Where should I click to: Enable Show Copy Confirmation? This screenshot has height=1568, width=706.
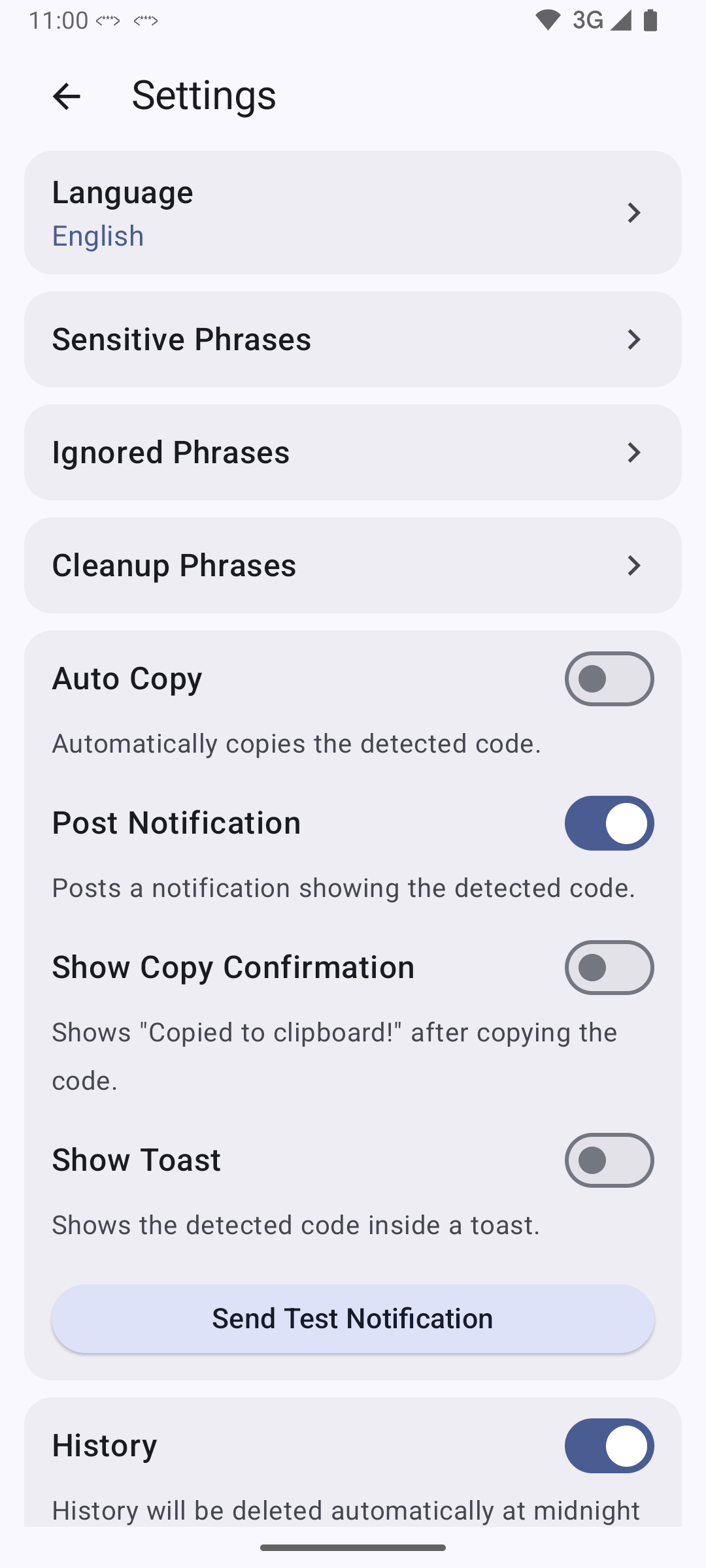tap(609, 968)
